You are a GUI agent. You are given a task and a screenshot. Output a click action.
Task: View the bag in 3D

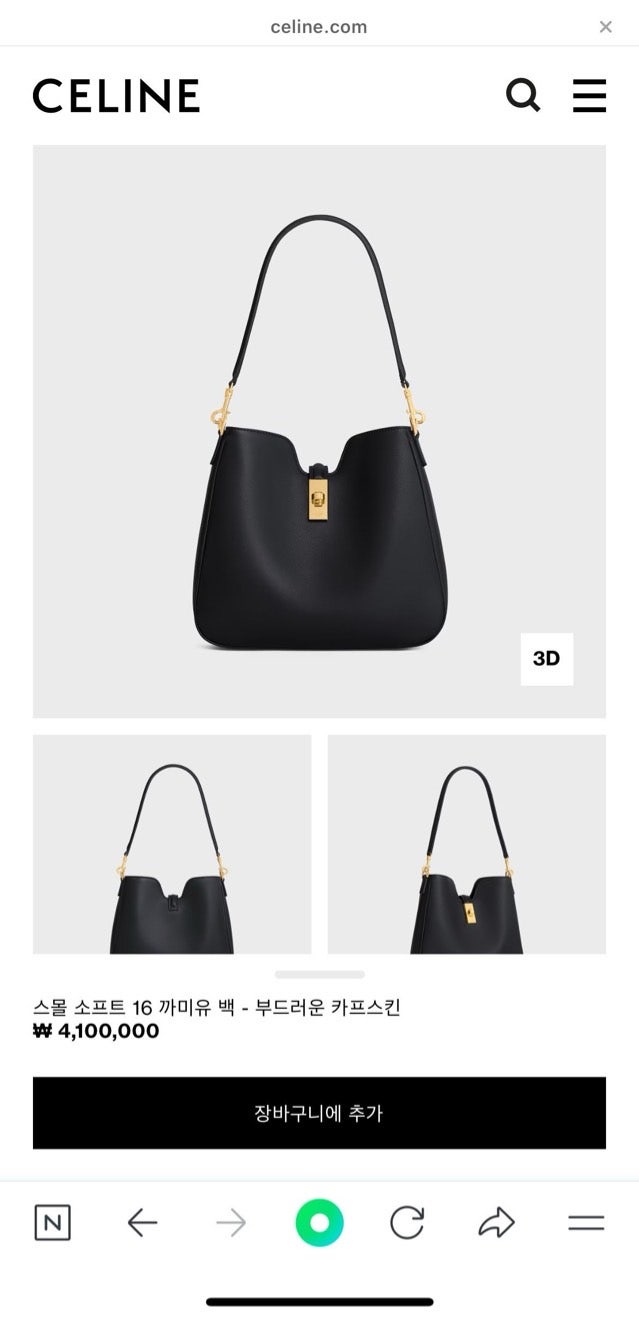546,659
